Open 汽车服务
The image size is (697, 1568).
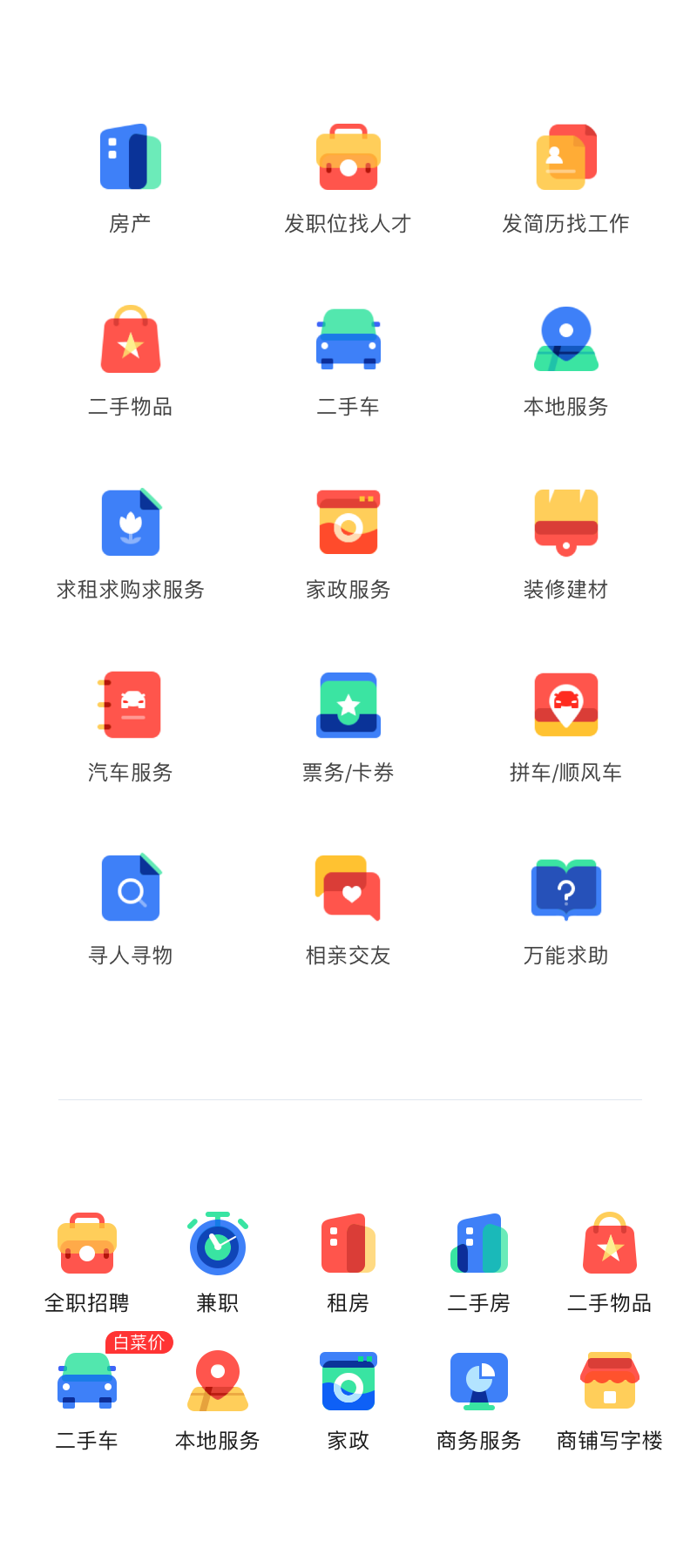pyautogui.click(x=131, y=727)
